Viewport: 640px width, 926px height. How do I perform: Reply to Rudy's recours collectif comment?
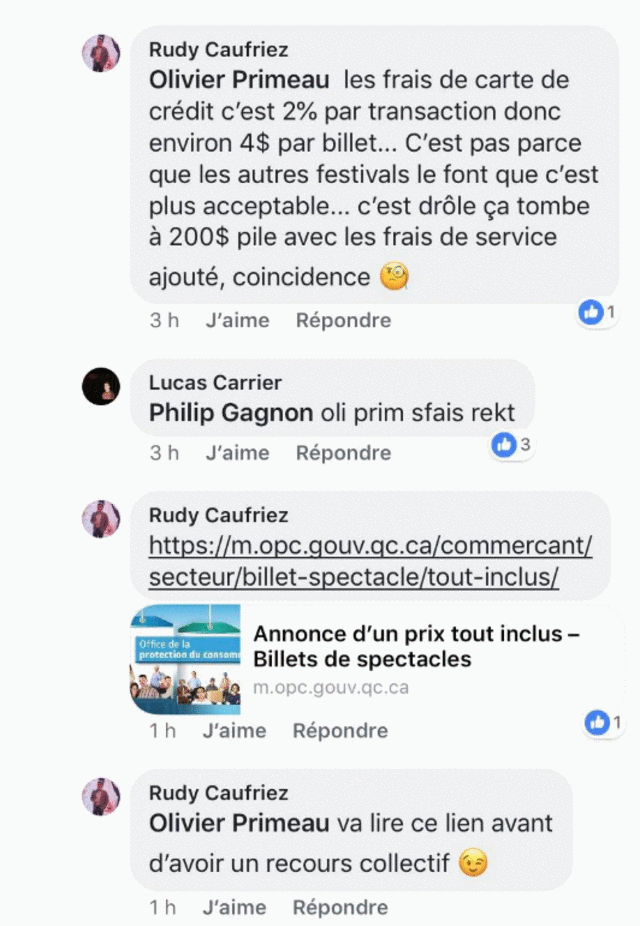click(340, 908)
